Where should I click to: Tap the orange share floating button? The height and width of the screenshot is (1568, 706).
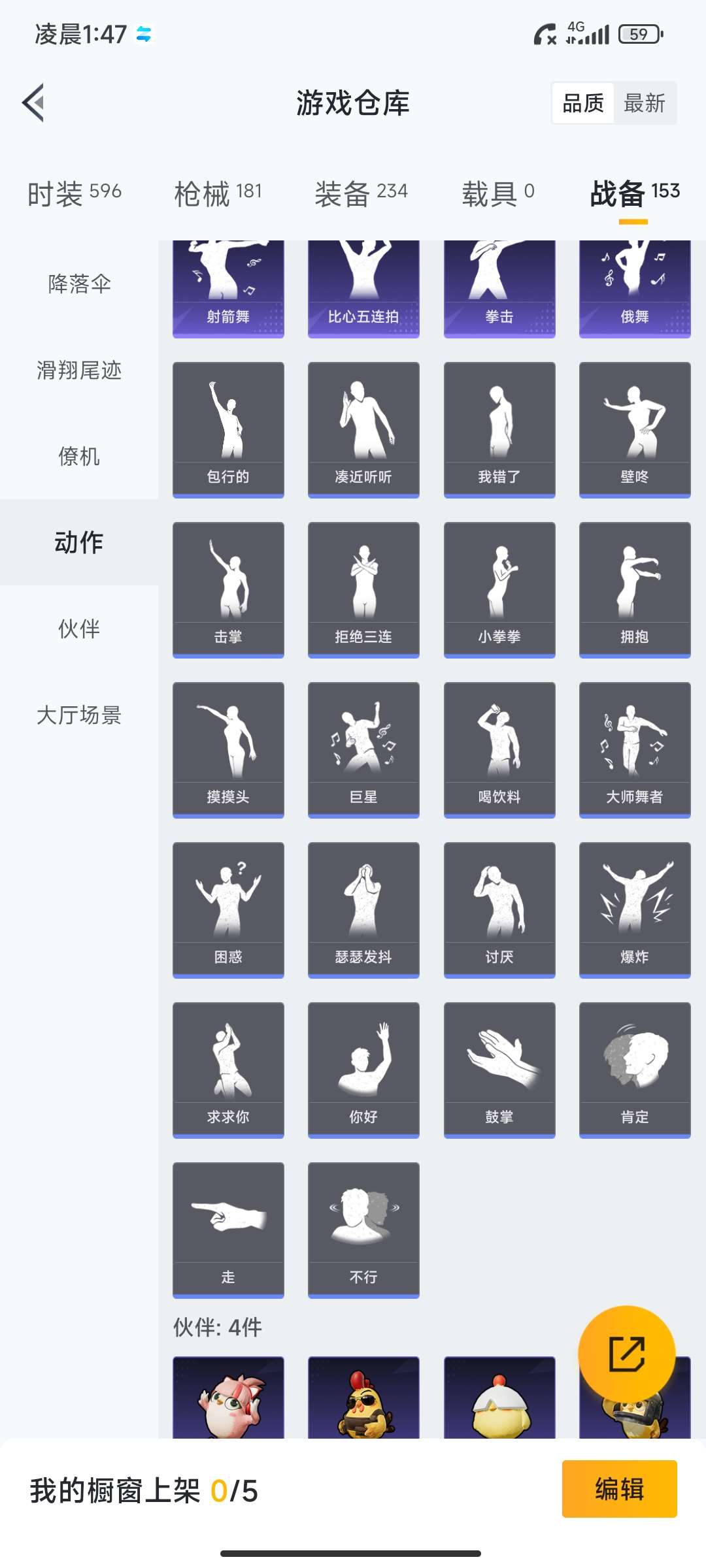626,1354
